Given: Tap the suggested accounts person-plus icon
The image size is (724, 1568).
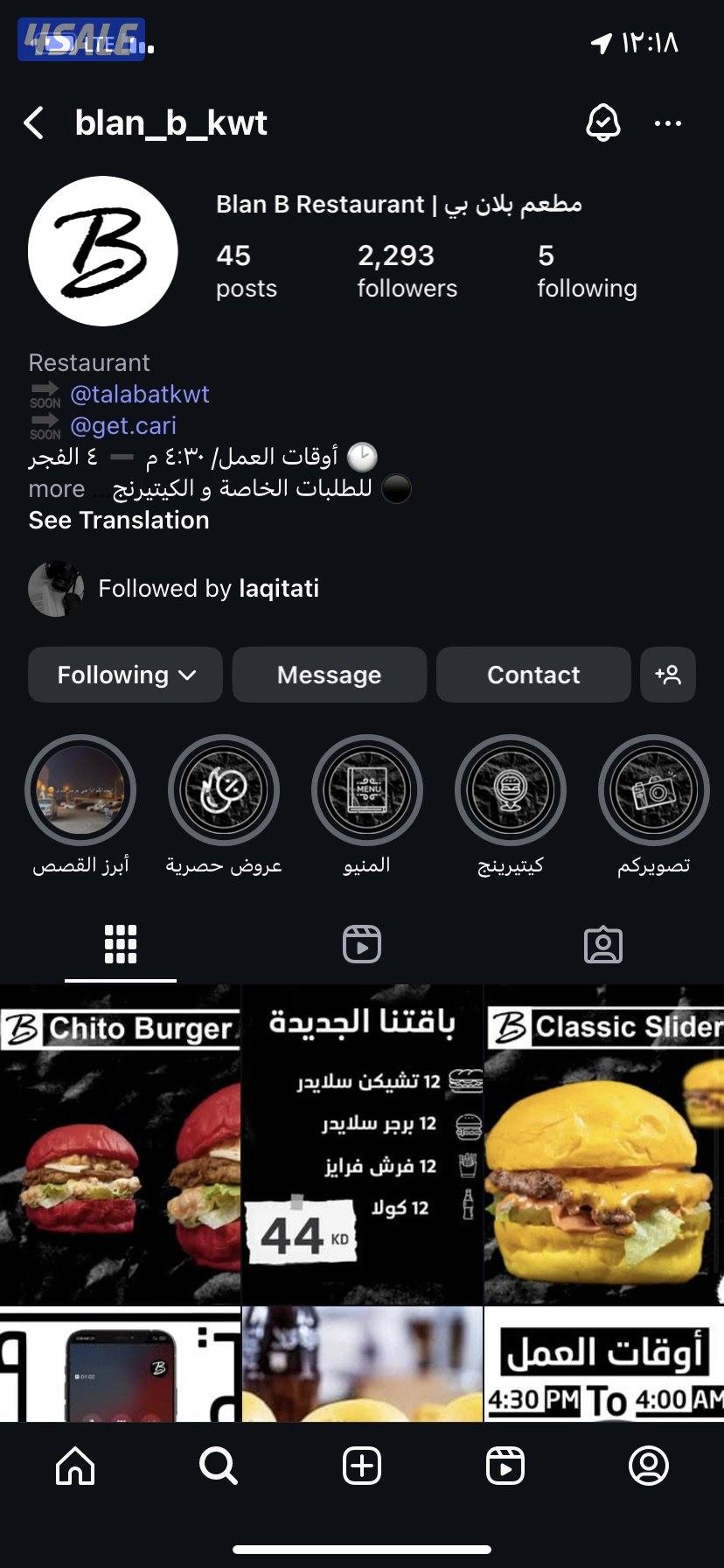Looking at the screenshot, I should point(668,675).
